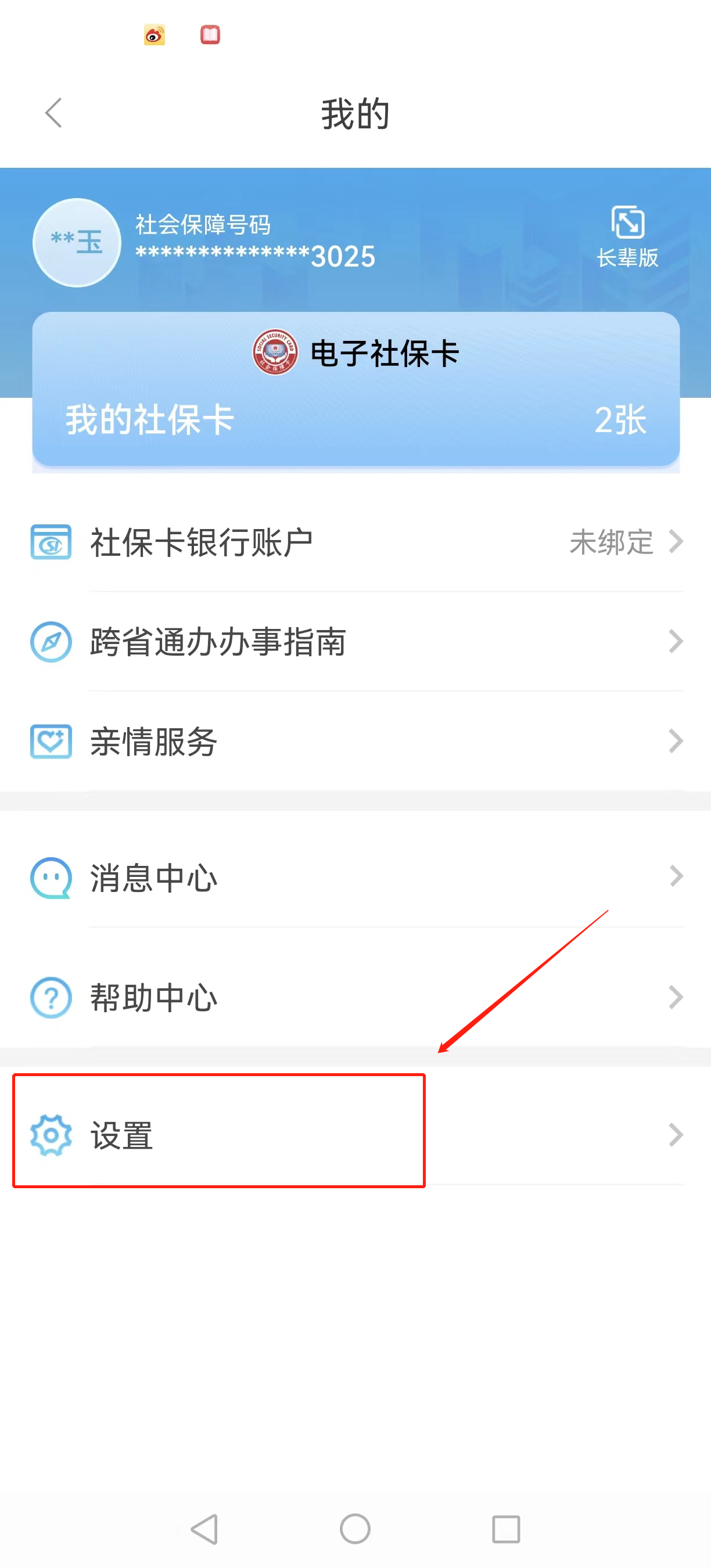Open the 我的社保卡 card

(355, 390)
